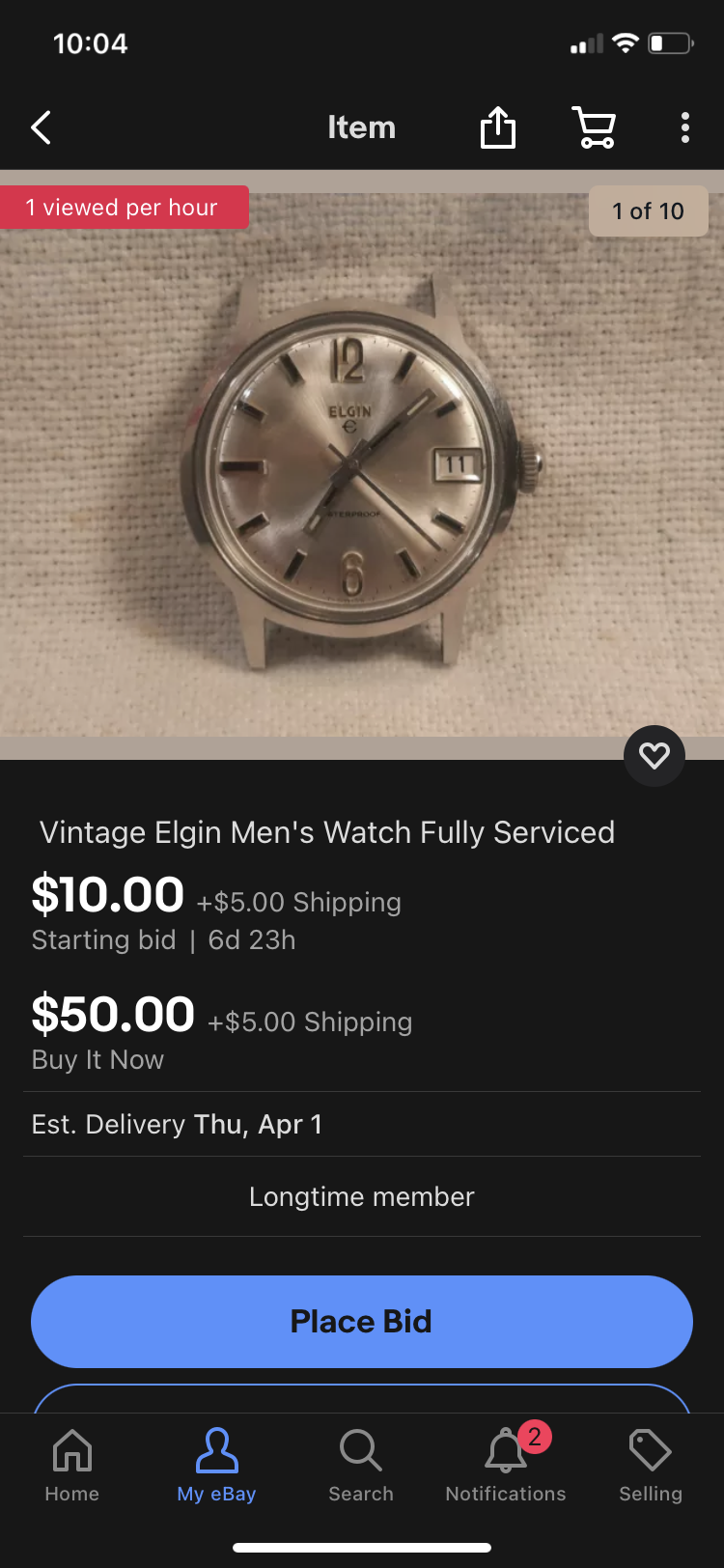The image size is (724, 1568).
Task: Go back from the item page
Action: (x=41, y=127)
